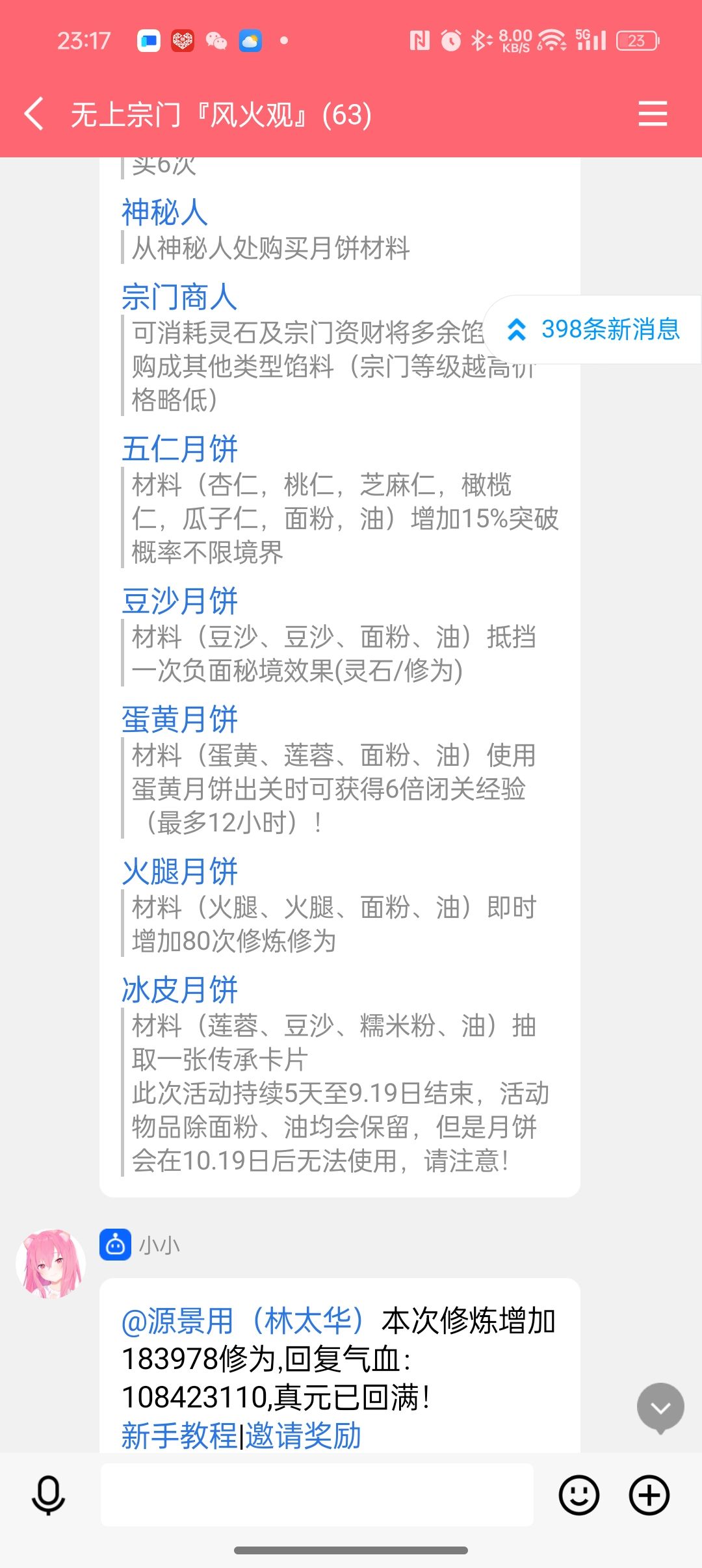This screenshot has height=1568, width=702.
Task: Open the 宗门商人 link
Action: click(x=179, y=297)
